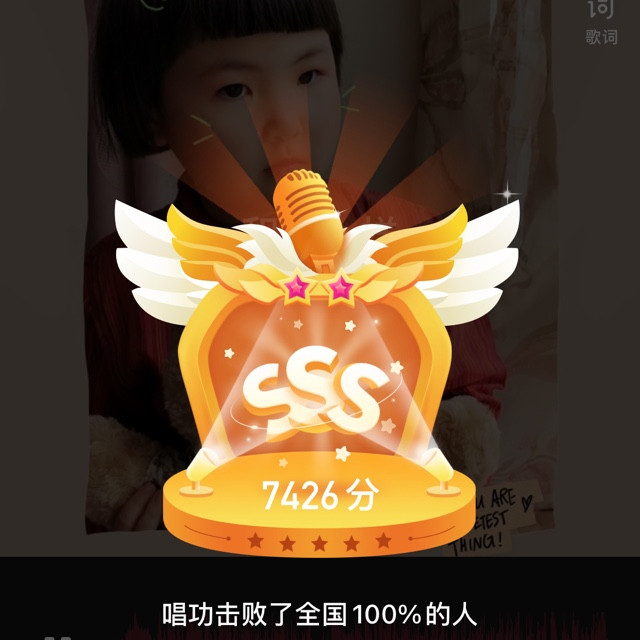Toggle the 歌词 lyrics button
Screen dimensions: 640x640
tap(601, 22)
